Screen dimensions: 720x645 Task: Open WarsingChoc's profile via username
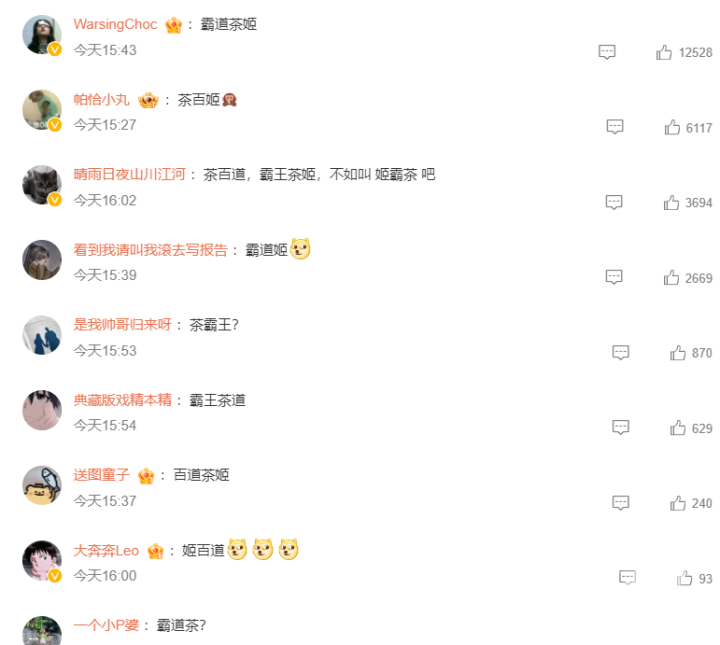(x=116, y=24)
